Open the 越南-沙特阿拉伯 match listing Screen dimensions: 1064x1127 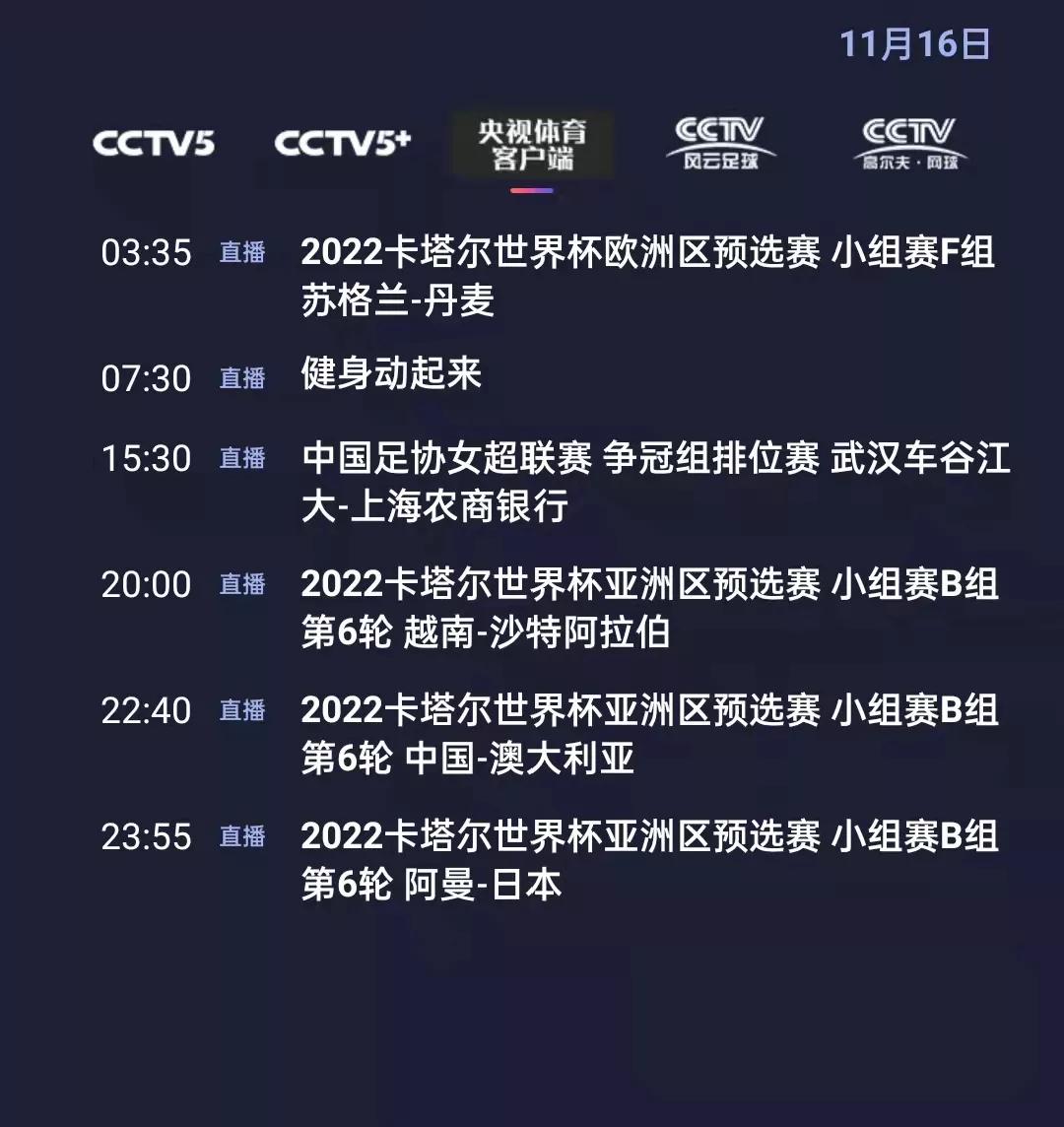650,611
